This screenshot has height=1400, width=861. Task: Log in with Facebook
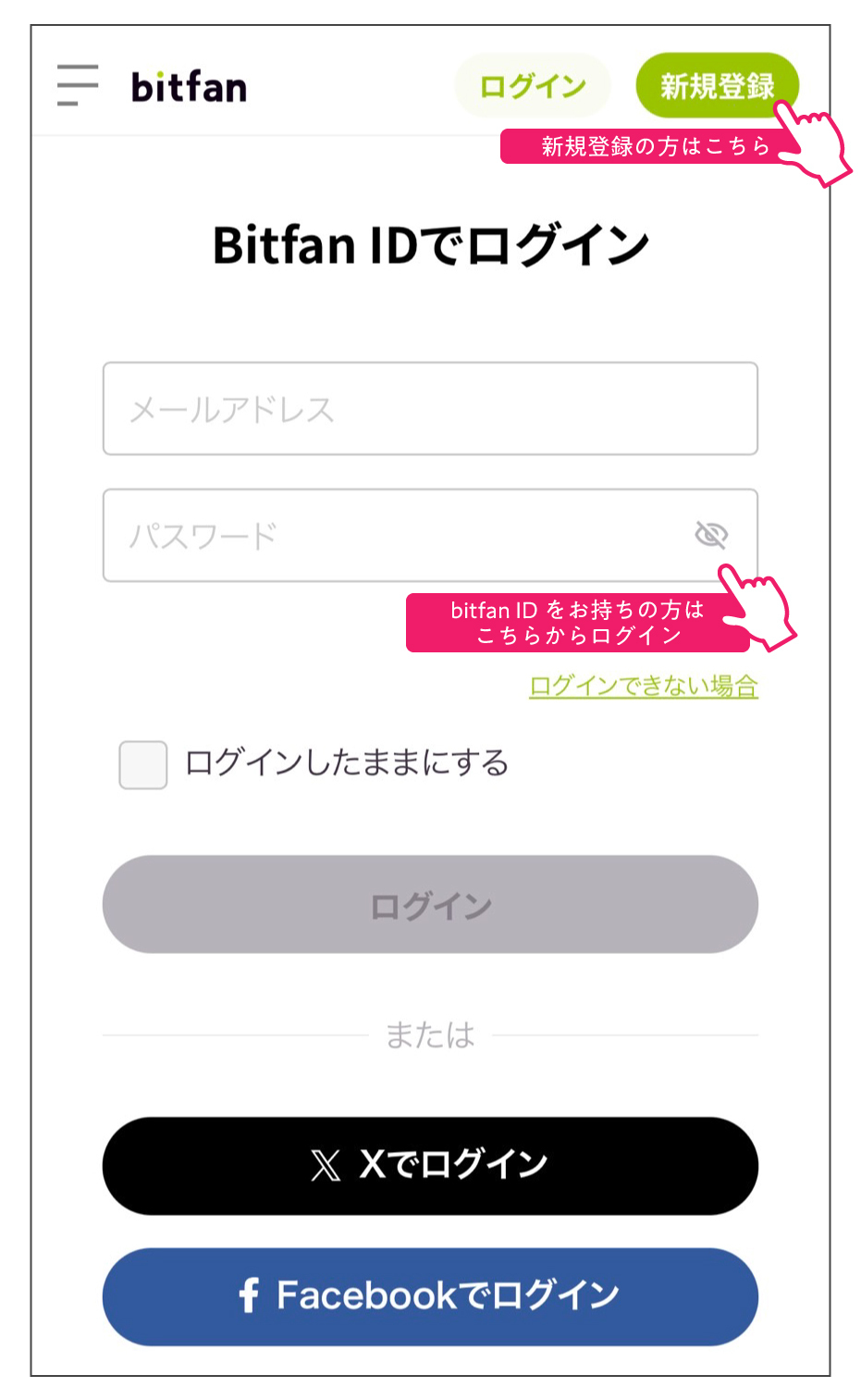430,1296
